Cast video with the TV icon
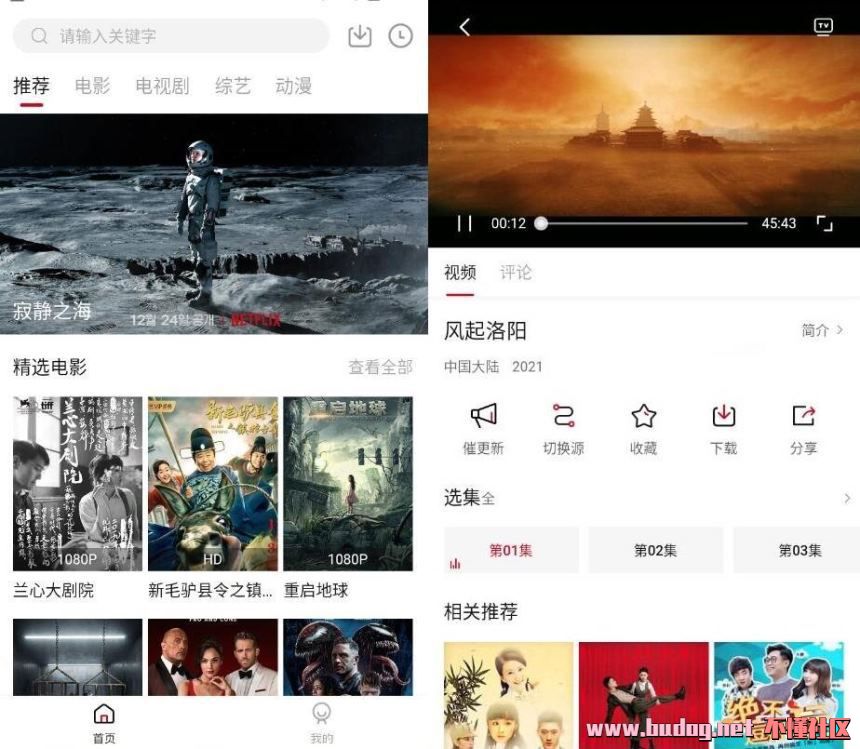Image resolution: width=860 pixels, height=749 pixels. (823, 27)
